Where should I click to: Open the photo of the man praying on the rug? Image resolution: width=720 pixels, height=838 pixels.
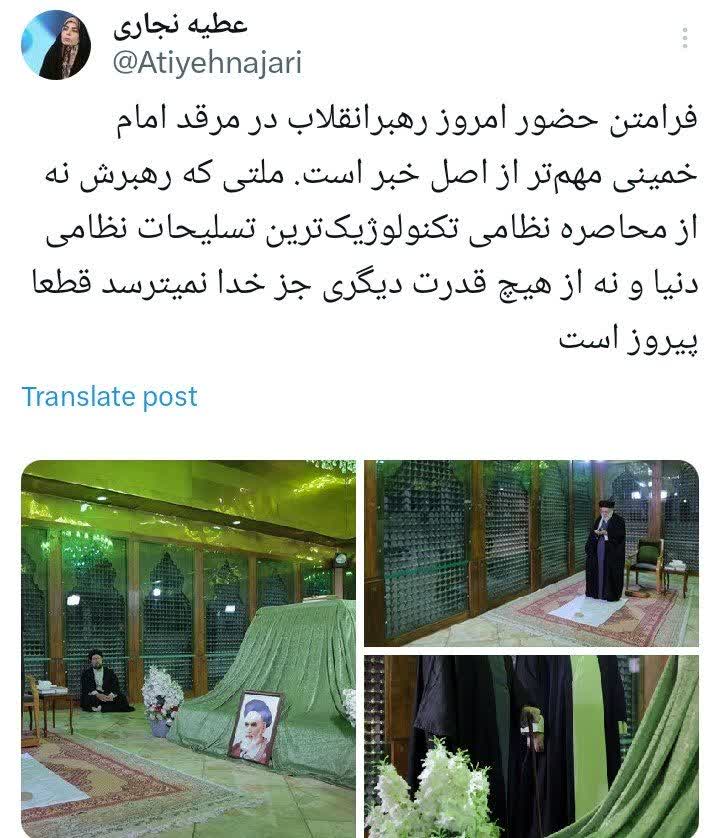click(531, 553)
